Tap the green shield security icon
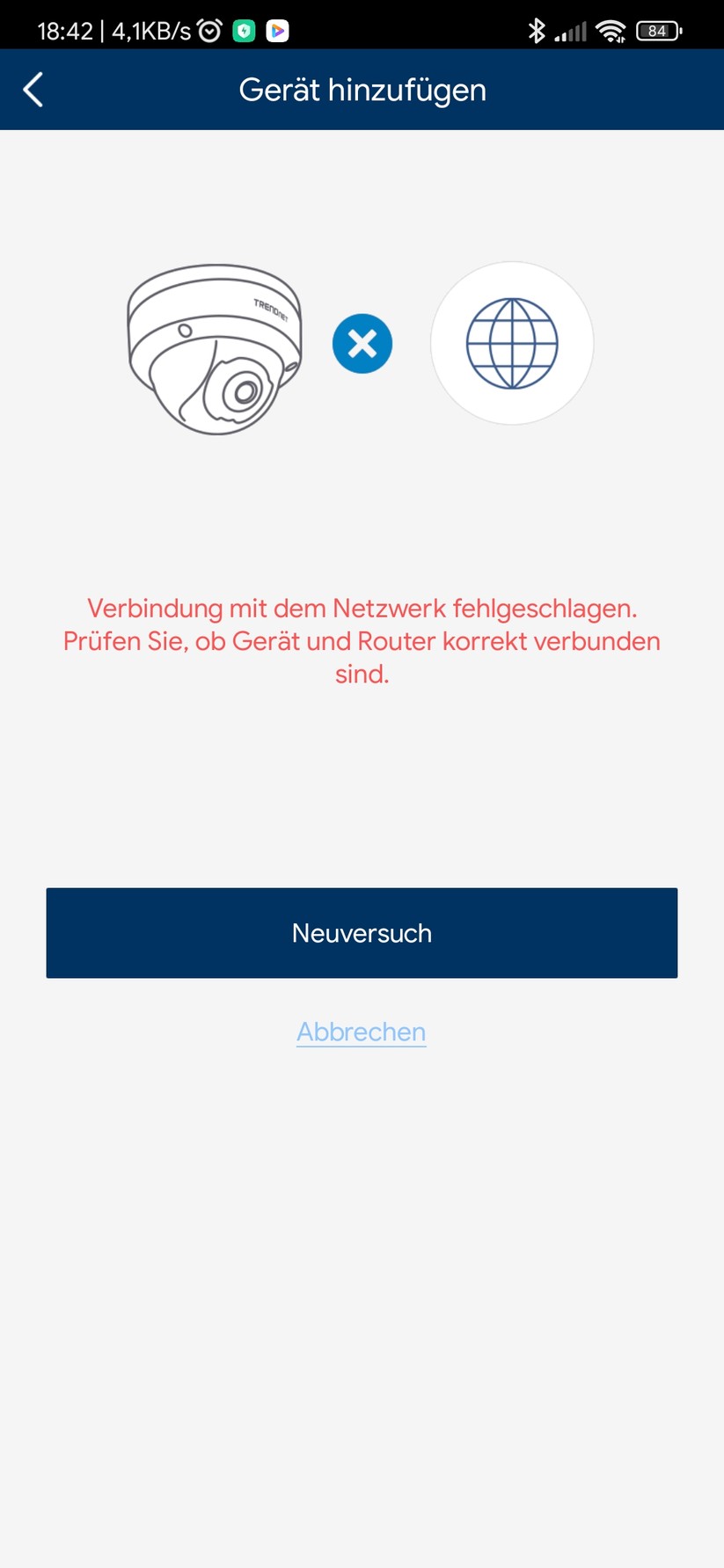The image size is (724, 1568). pyautogui.click(x=244, y=30)
